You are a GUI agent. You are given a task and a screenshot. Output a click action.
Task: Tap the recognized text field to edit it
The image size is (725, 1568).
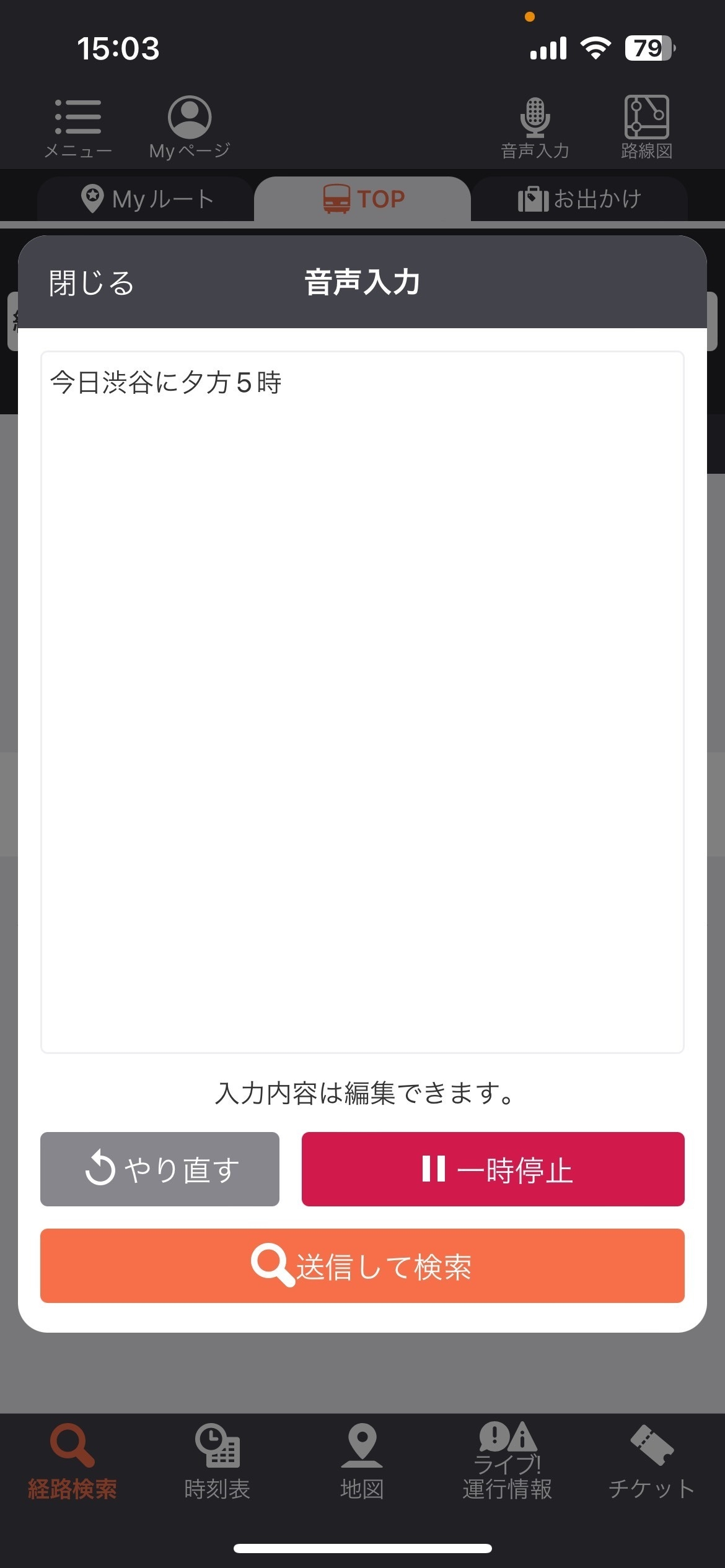[362, 701]
